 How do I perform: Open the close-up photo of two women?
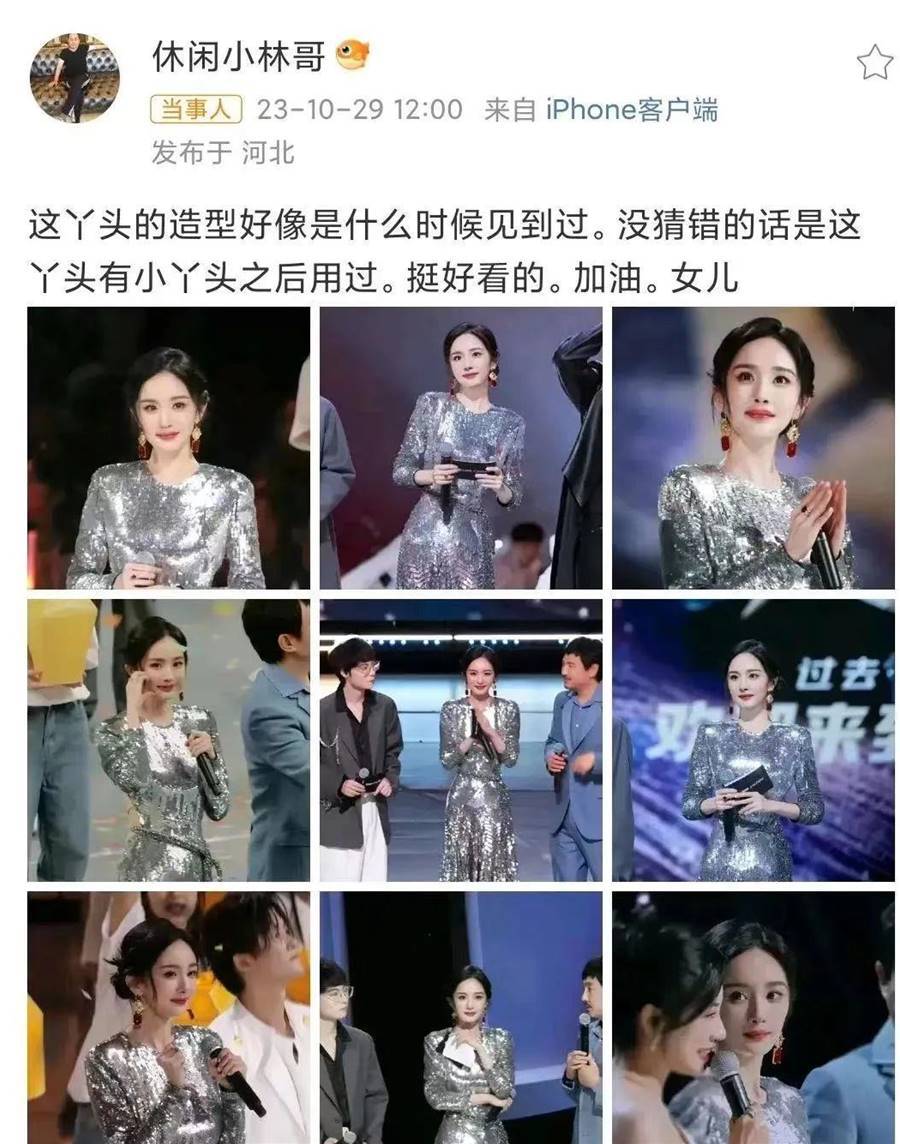click(x=753, y=1018)
